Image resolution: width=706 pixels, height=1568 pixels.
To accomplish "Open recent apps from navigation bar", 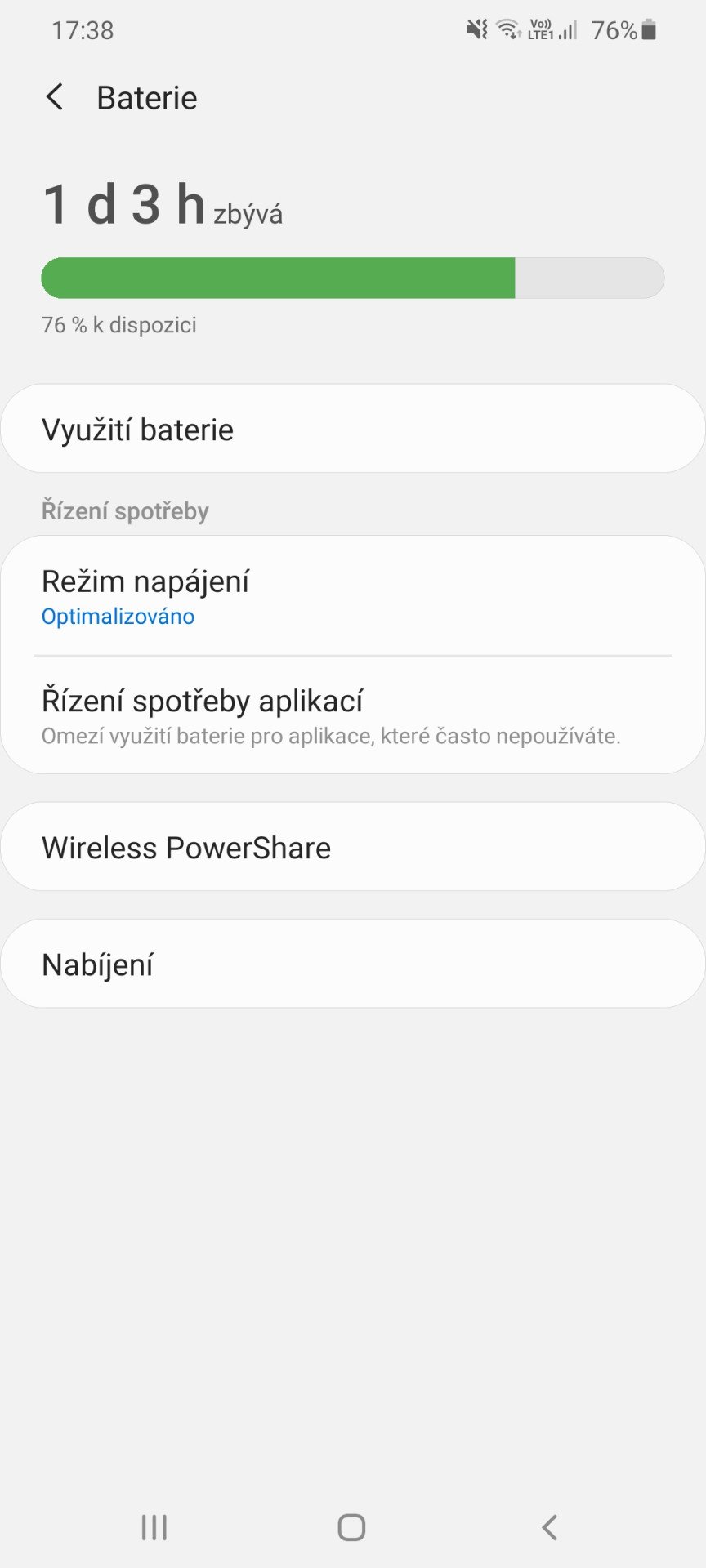I will (154, 1527).
